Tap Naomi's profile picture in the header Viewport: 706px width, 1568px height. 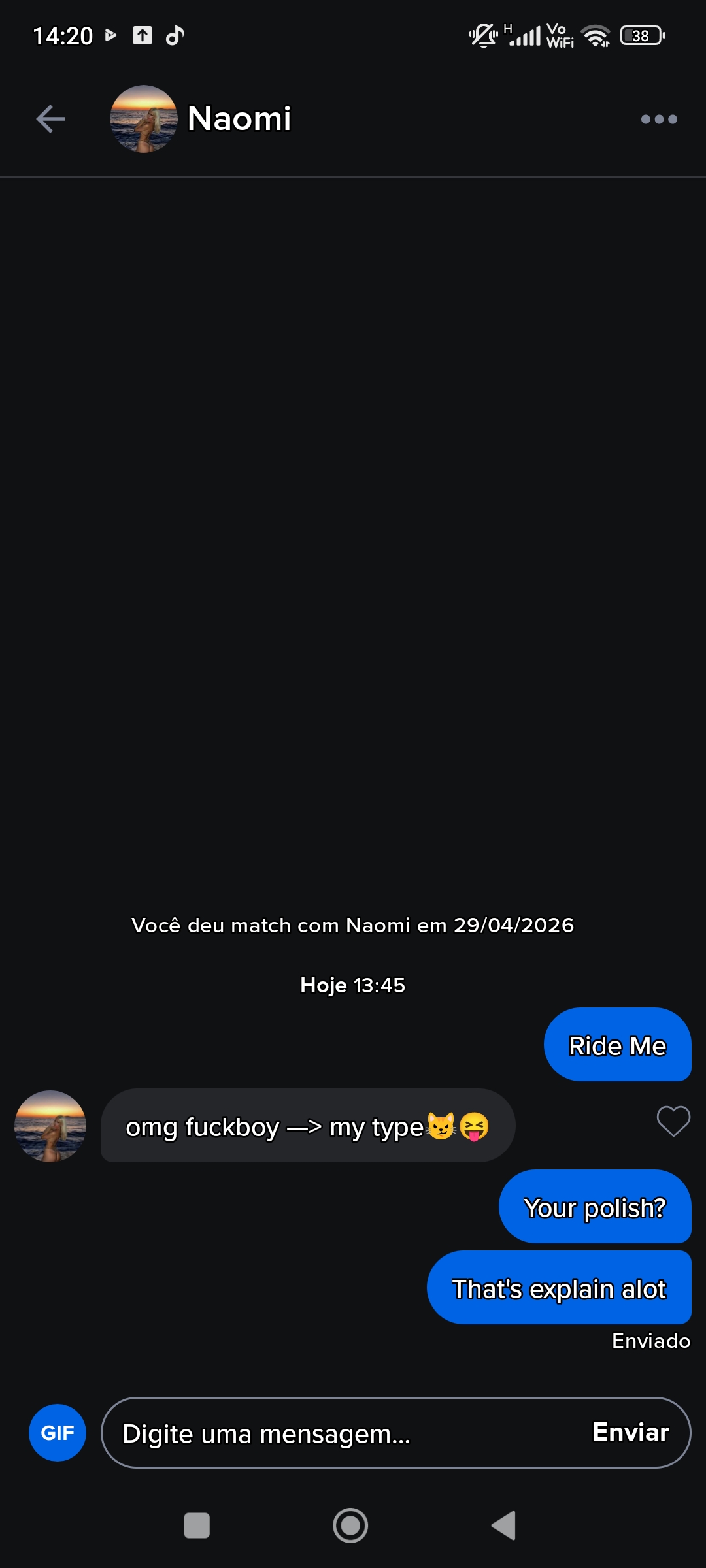pyautogui.click(x=144, y=118)
